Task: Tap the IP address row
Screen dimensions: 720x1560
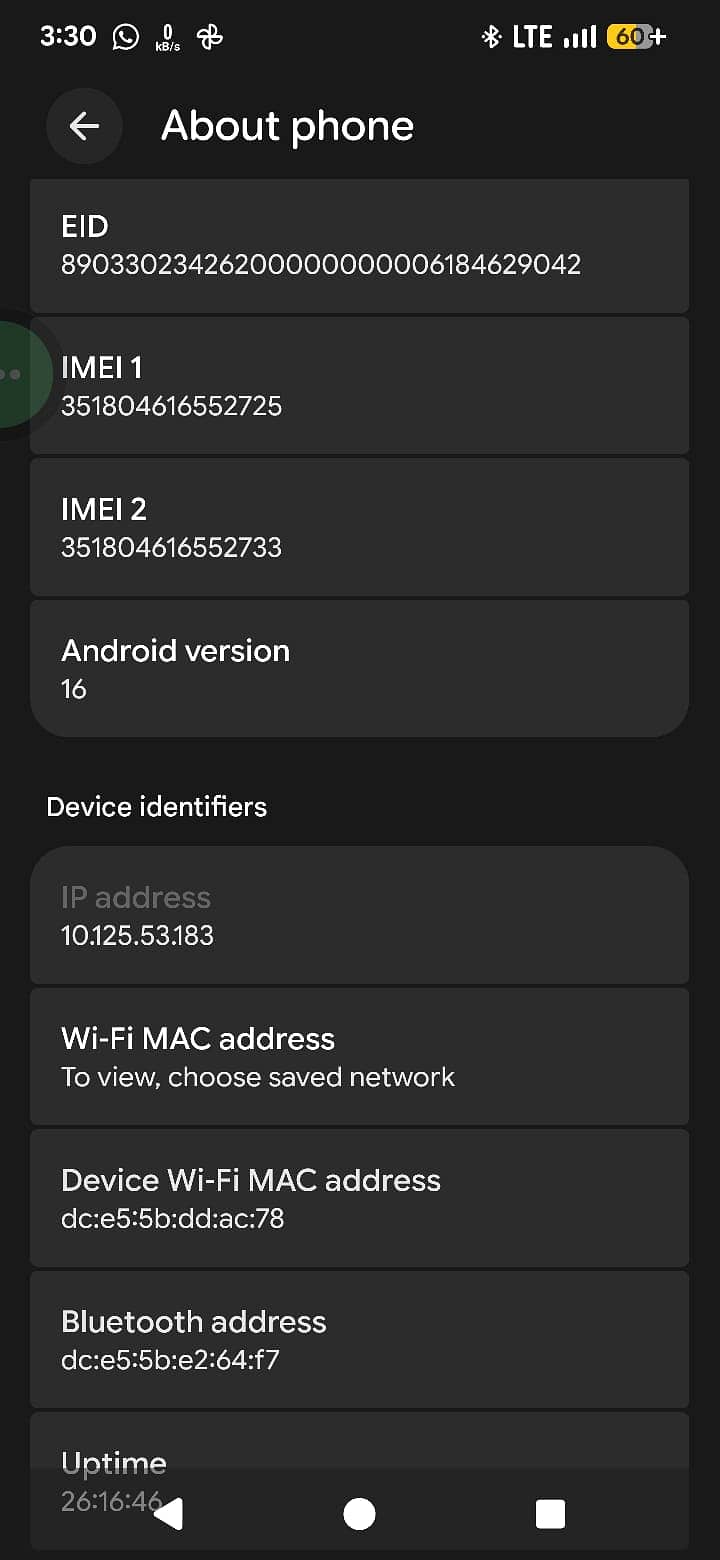Action: point(360,915)
